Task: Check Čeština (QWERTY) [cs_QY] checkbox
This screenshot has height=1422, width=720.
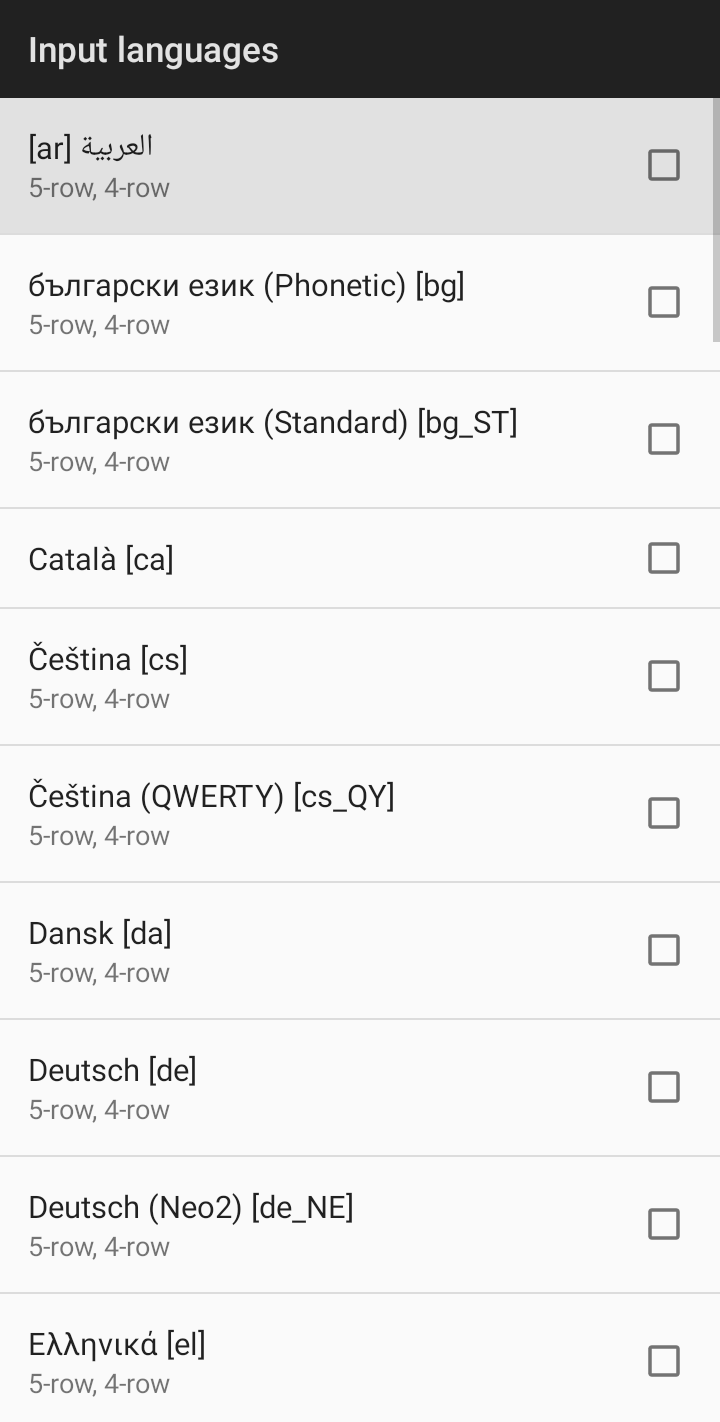Action: (663, 813)
